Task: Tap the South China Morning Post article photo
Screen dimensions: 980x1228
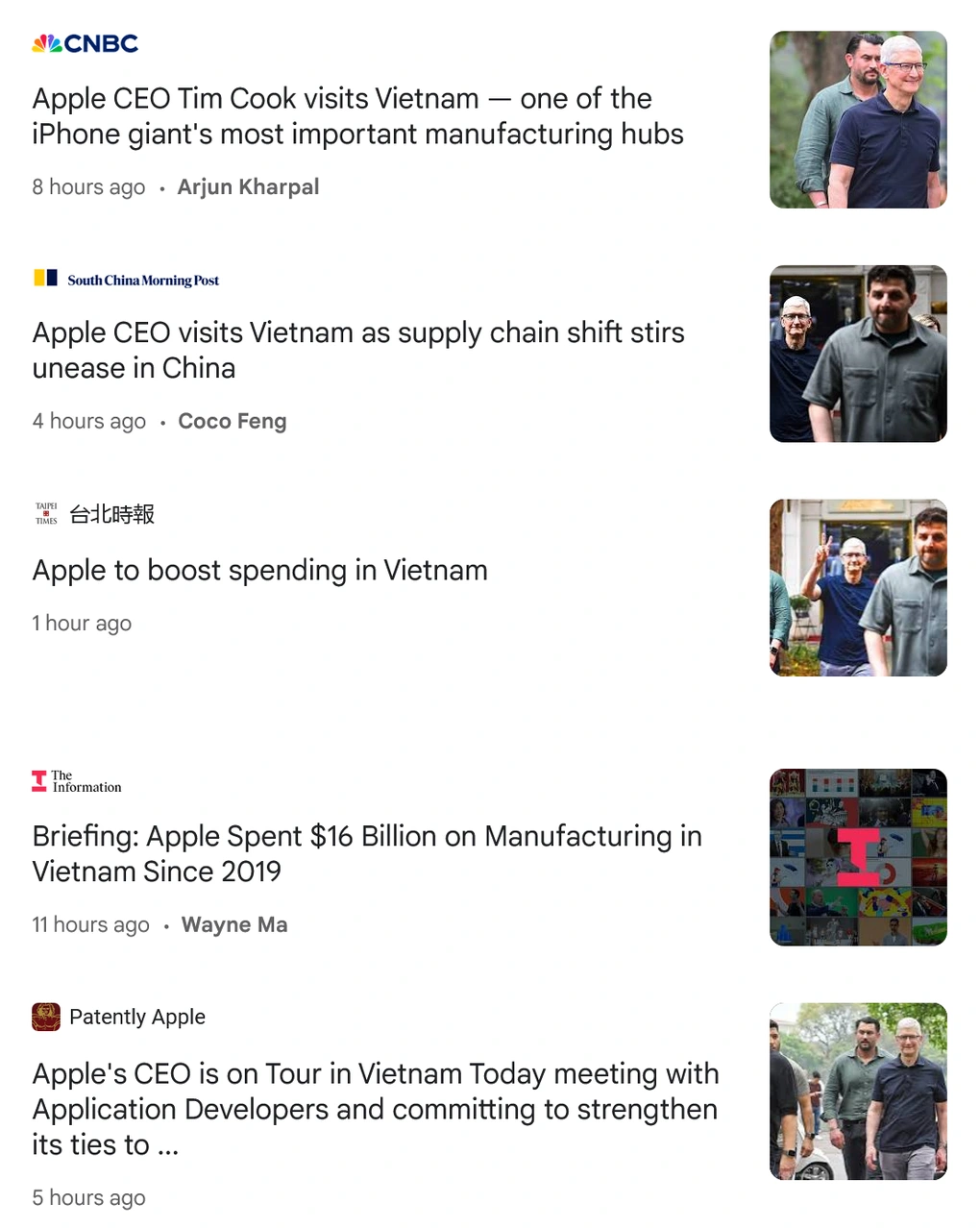Action: (858, 354)
